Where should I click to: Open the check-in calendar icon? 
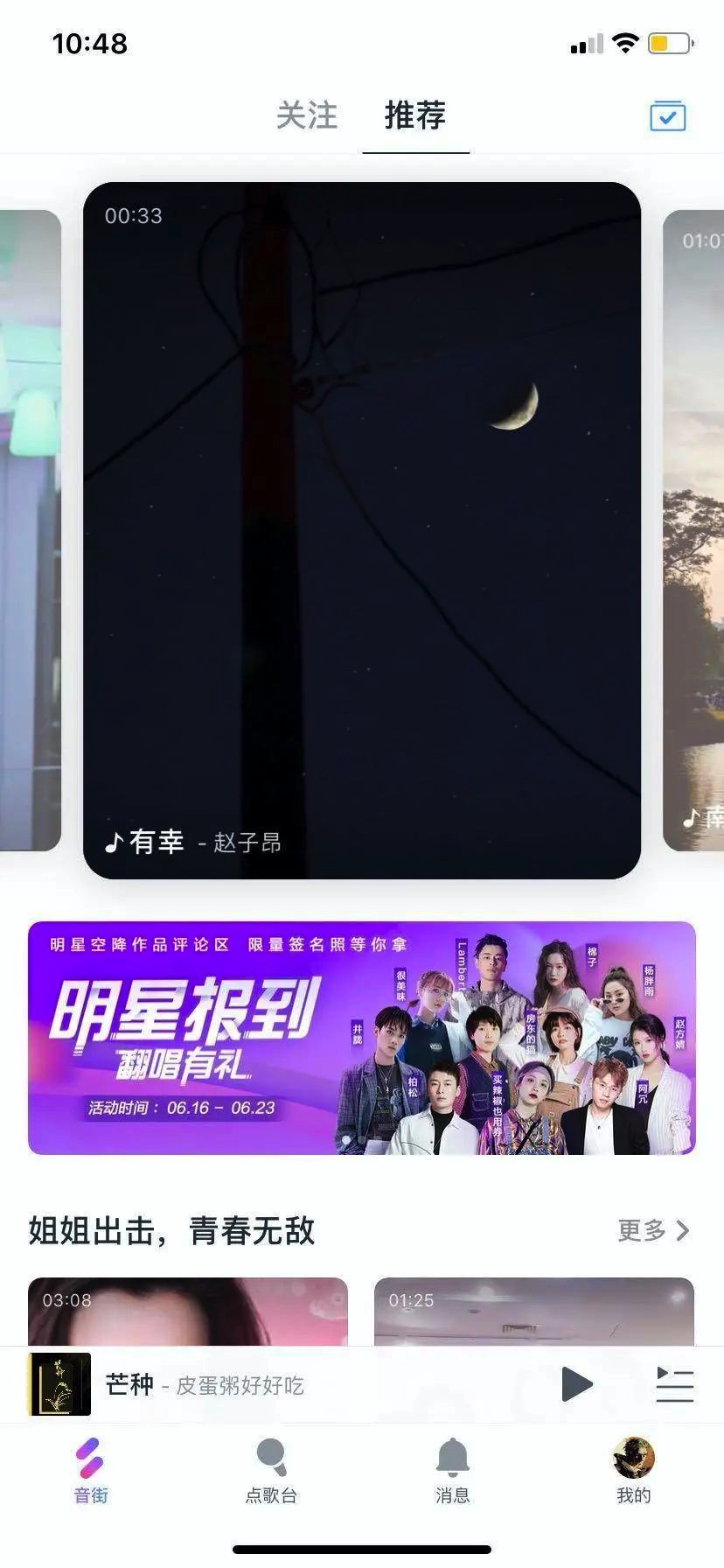pos(667,116)
